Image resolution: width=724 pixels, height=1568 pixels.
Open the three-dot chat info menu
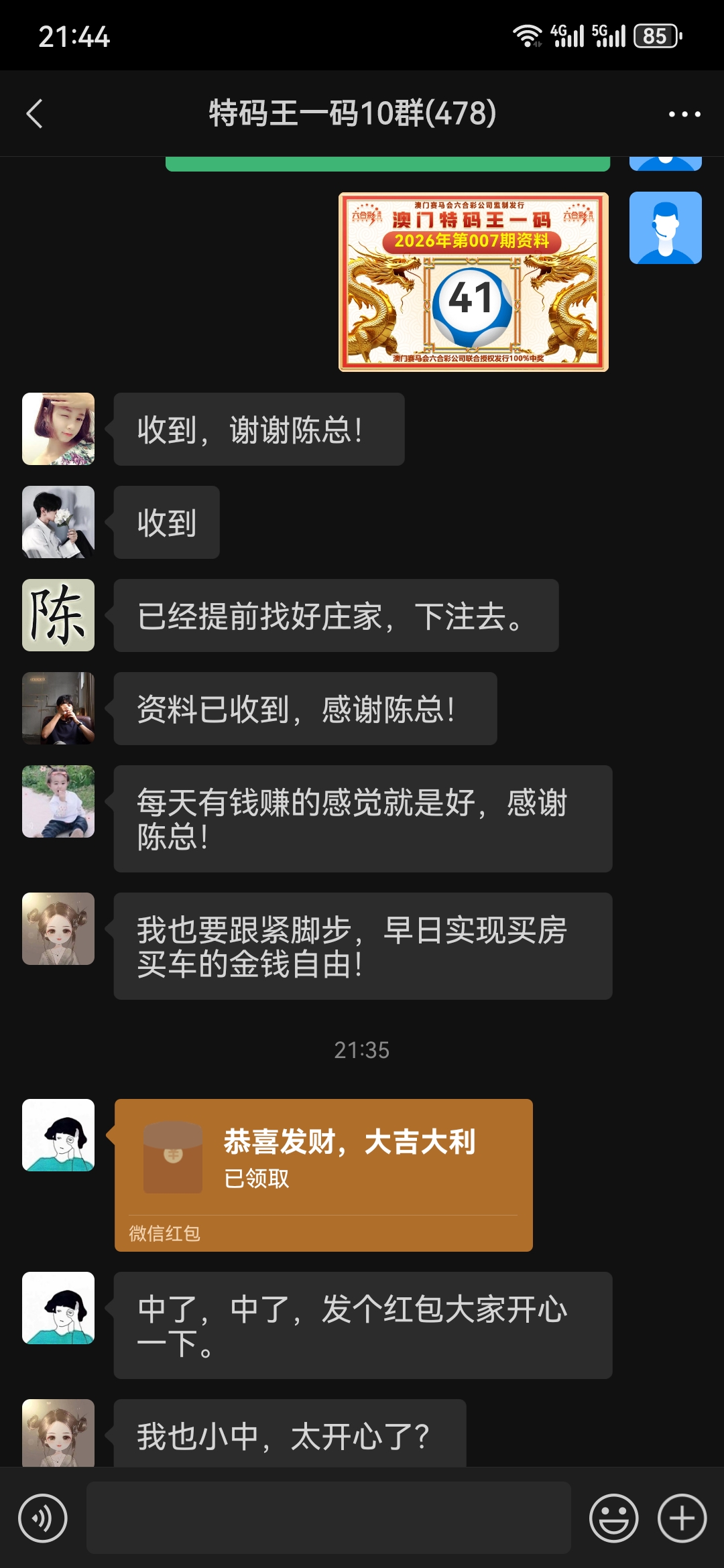[684, 114]
